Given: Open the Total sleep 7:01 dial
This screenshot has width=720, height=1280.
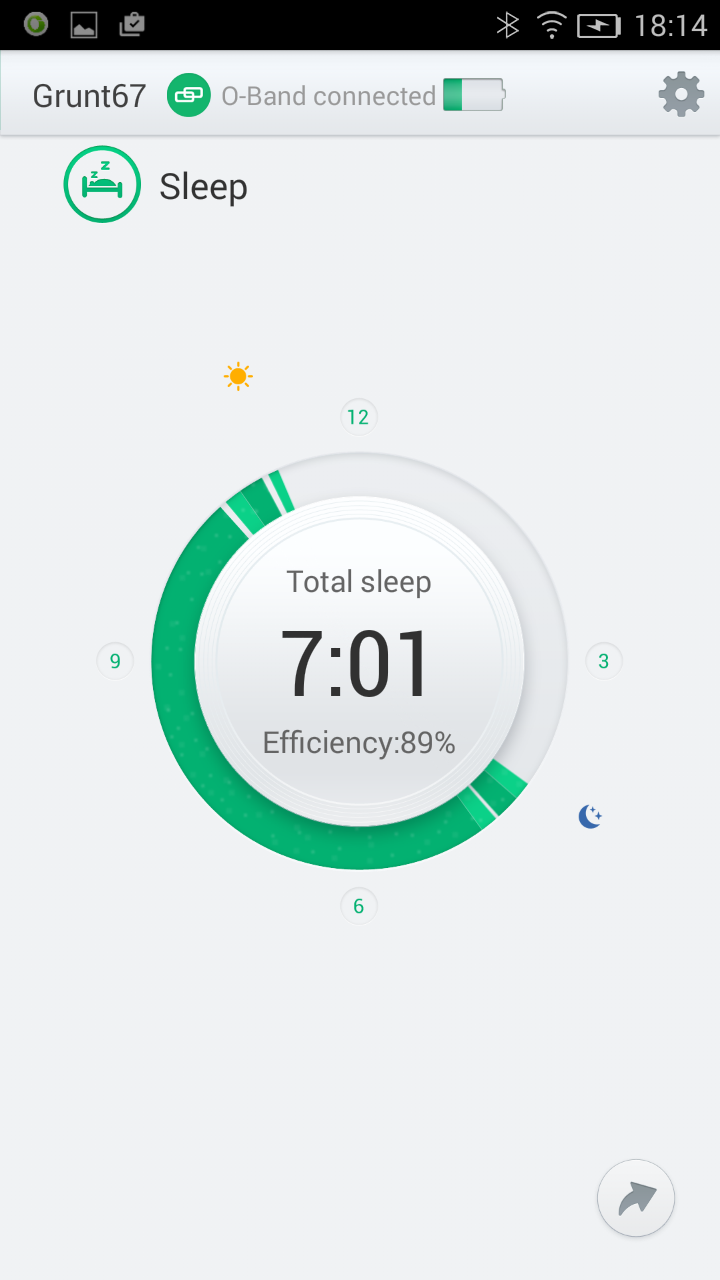Looking at the screenshot, I should coord(359,661).
